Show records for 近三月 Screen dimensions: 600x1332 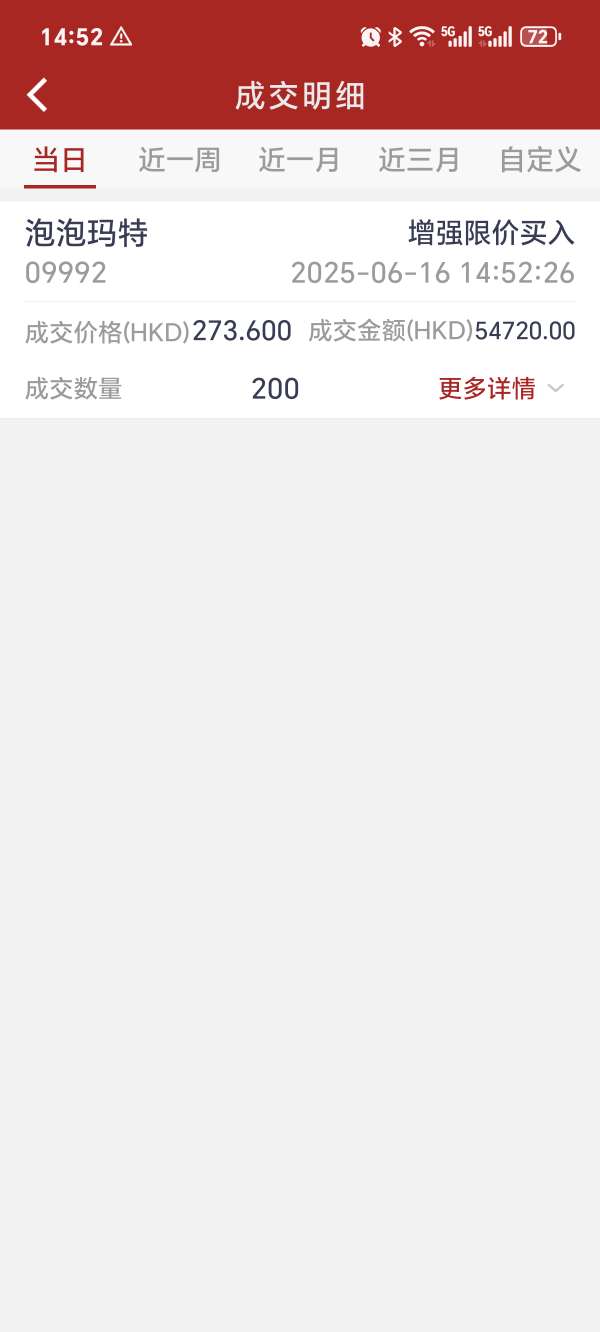[420, 160]
